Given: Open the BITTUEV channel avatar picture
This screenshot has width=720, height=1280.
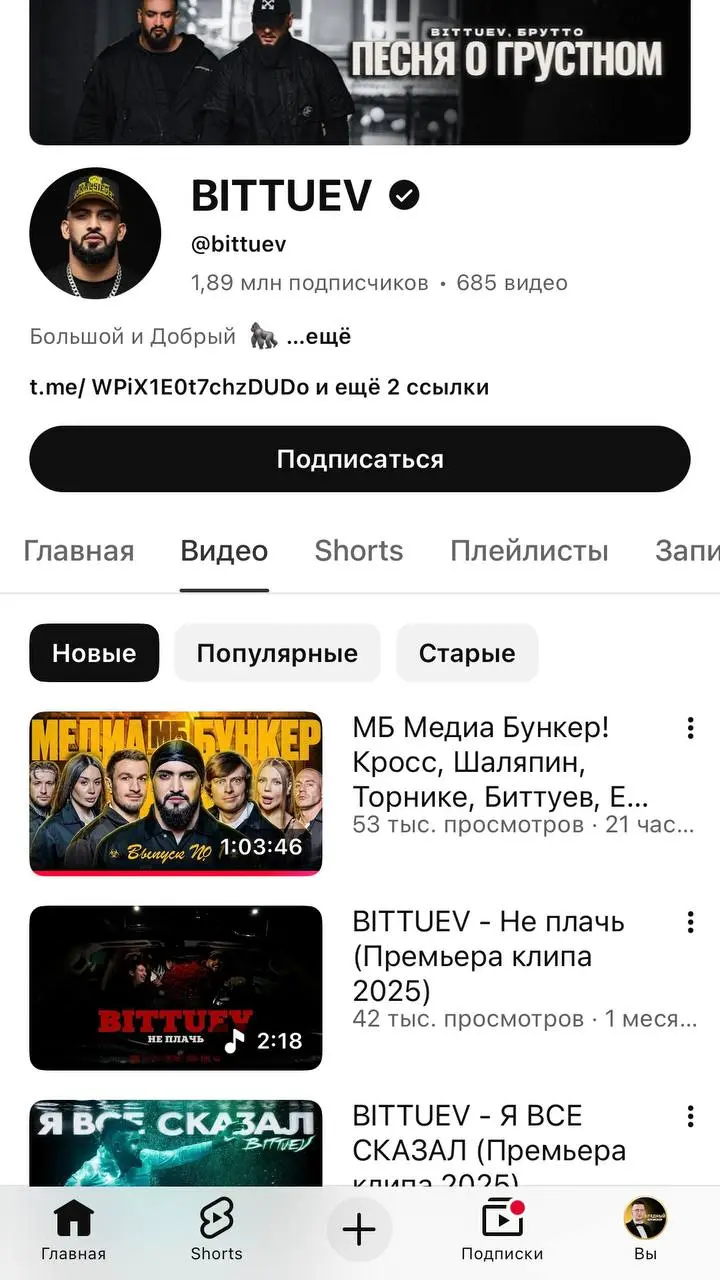Looking at the screenshot, I should pos(95,233).
